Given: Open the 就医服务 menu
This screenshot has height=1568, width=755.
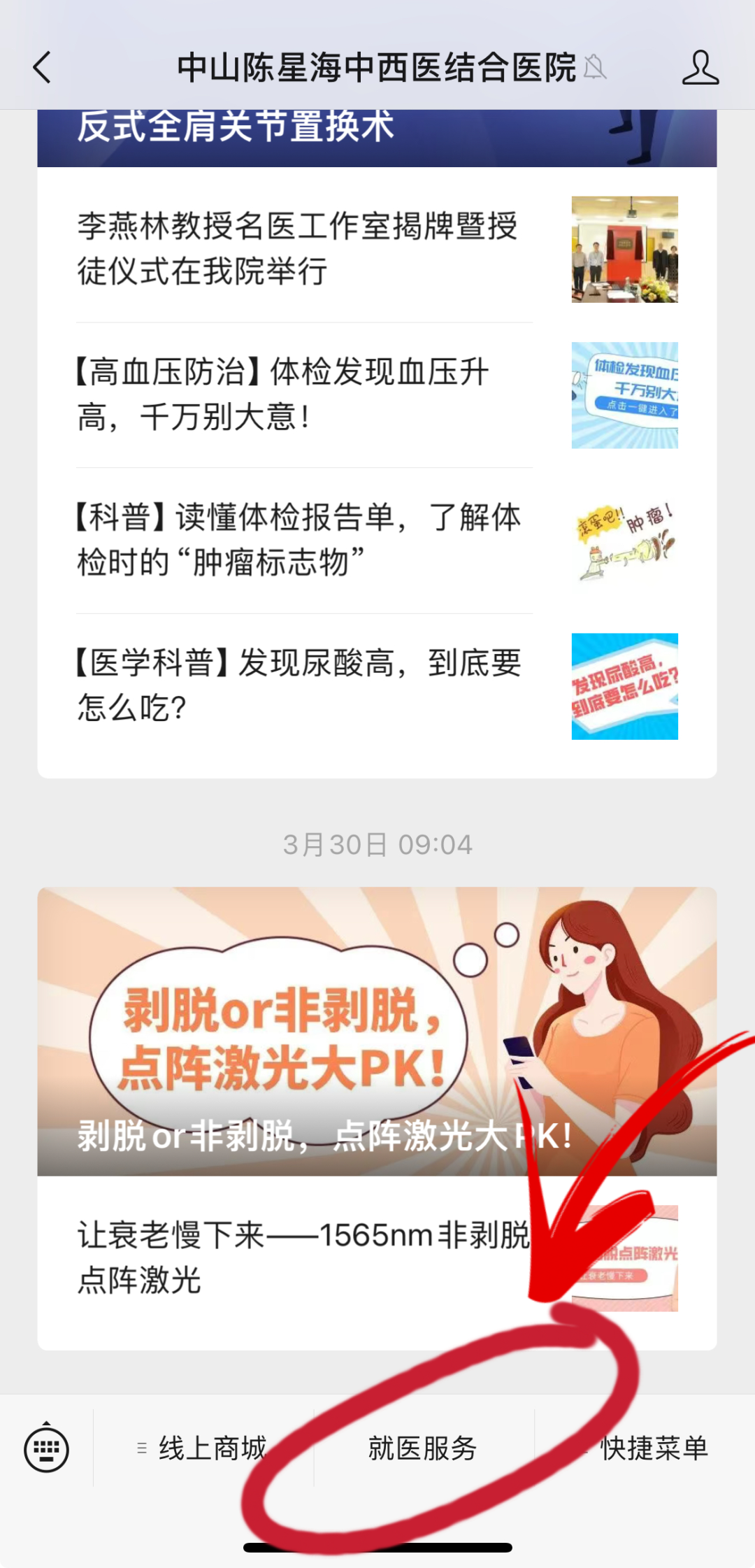Looking at the screenshot, I should tap(423, 1448).
